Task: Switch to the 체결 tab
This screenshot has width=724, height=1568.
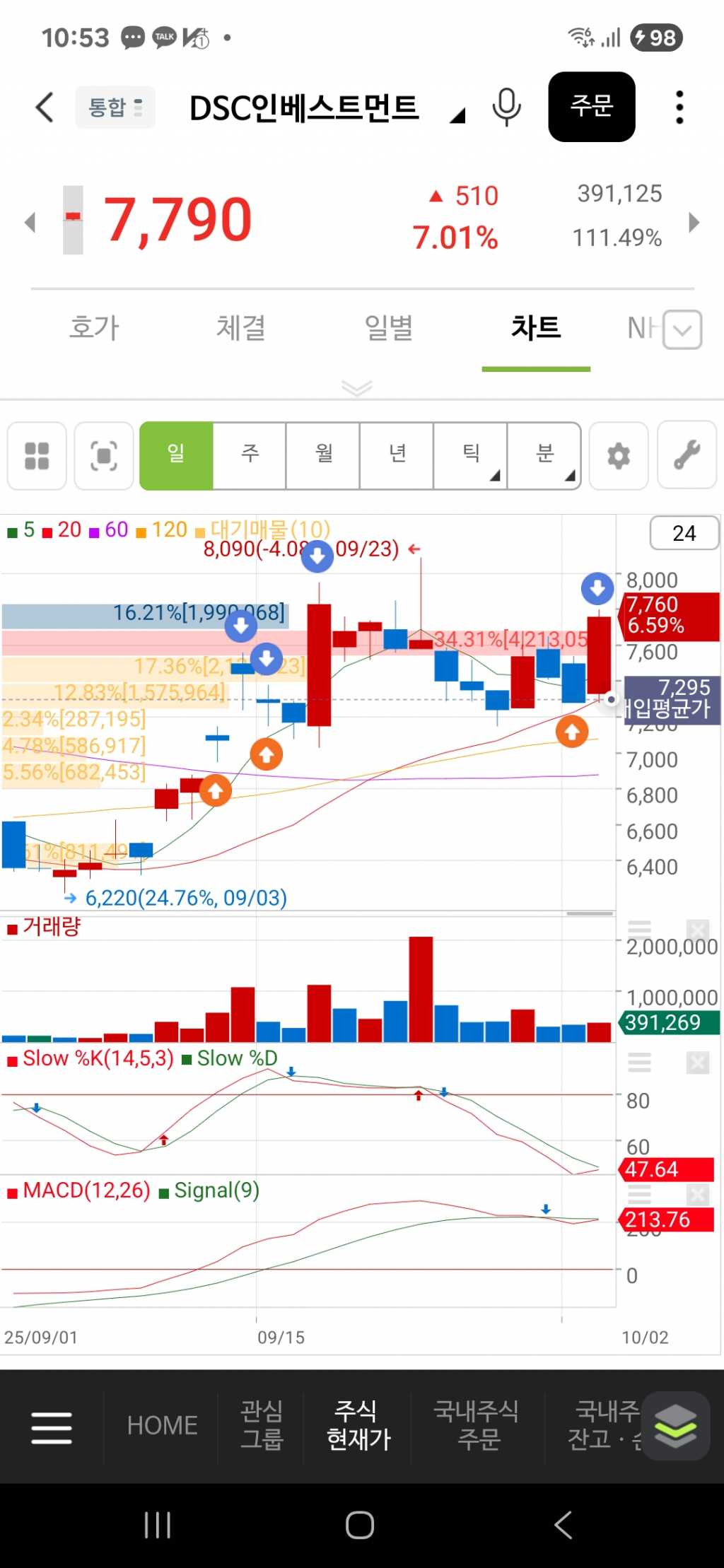Action: pos(241,328)
